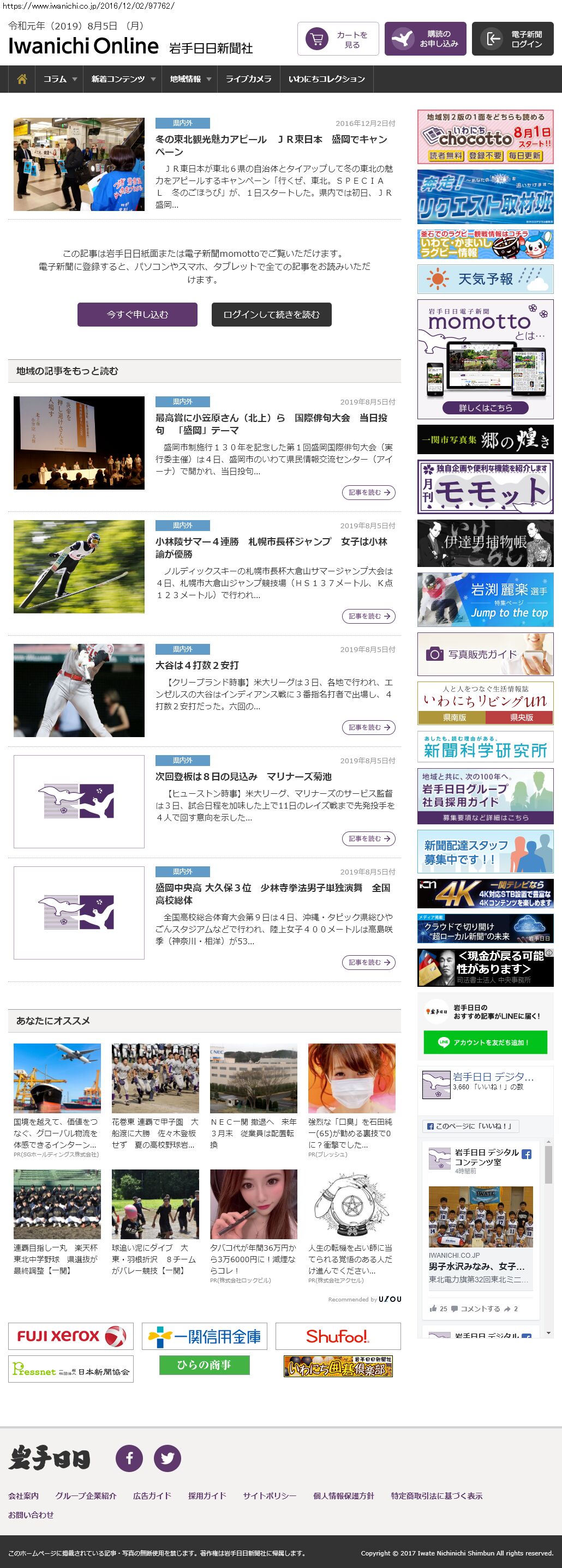Image resolution: width=562 pixels, height=1568 pixels.
Task: Tap the 購読のお申し込み subscription button
Action: (x=425, y=39)
